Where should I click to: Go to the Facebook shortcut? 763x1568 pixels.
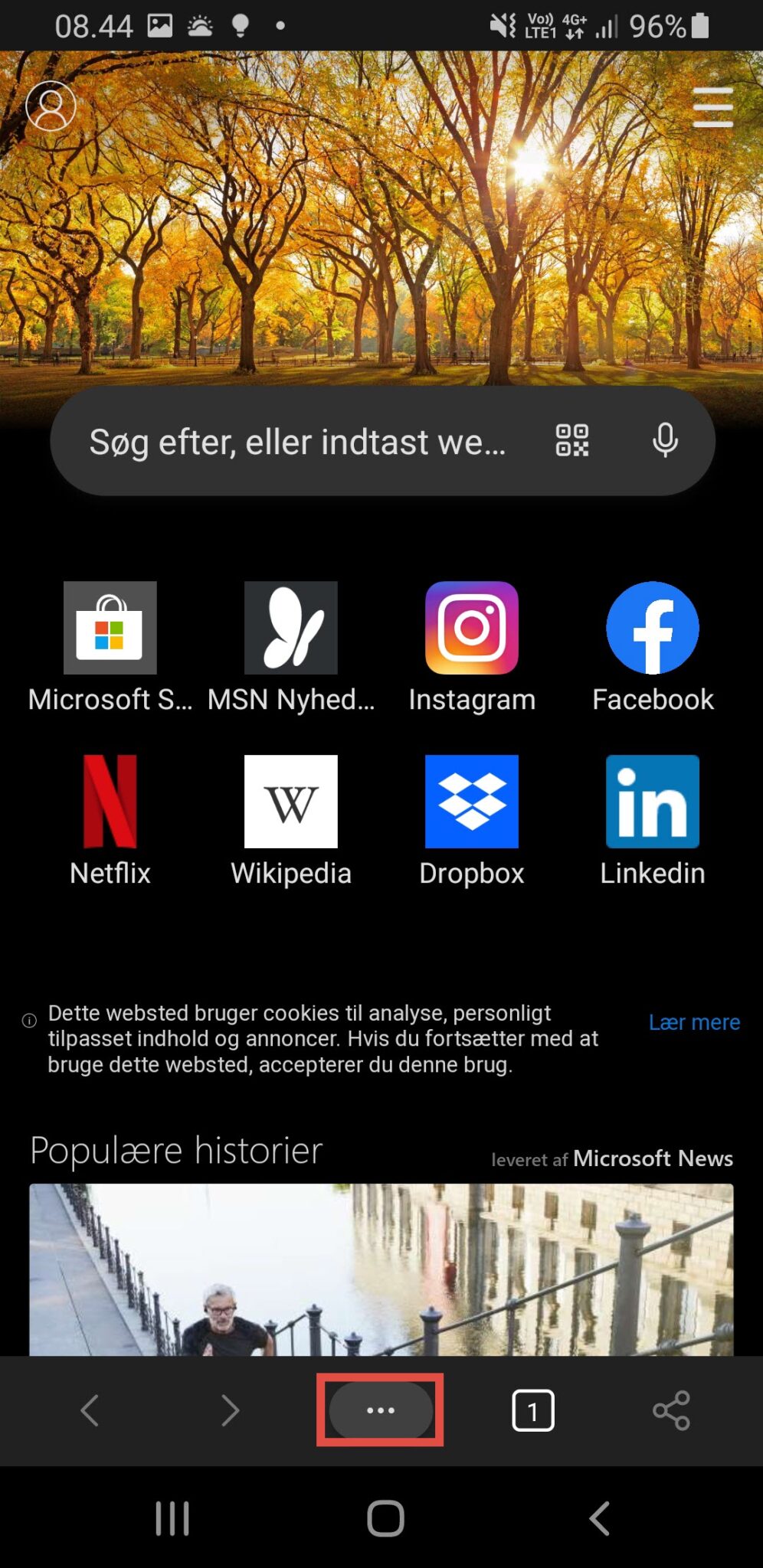pos(652,628)
